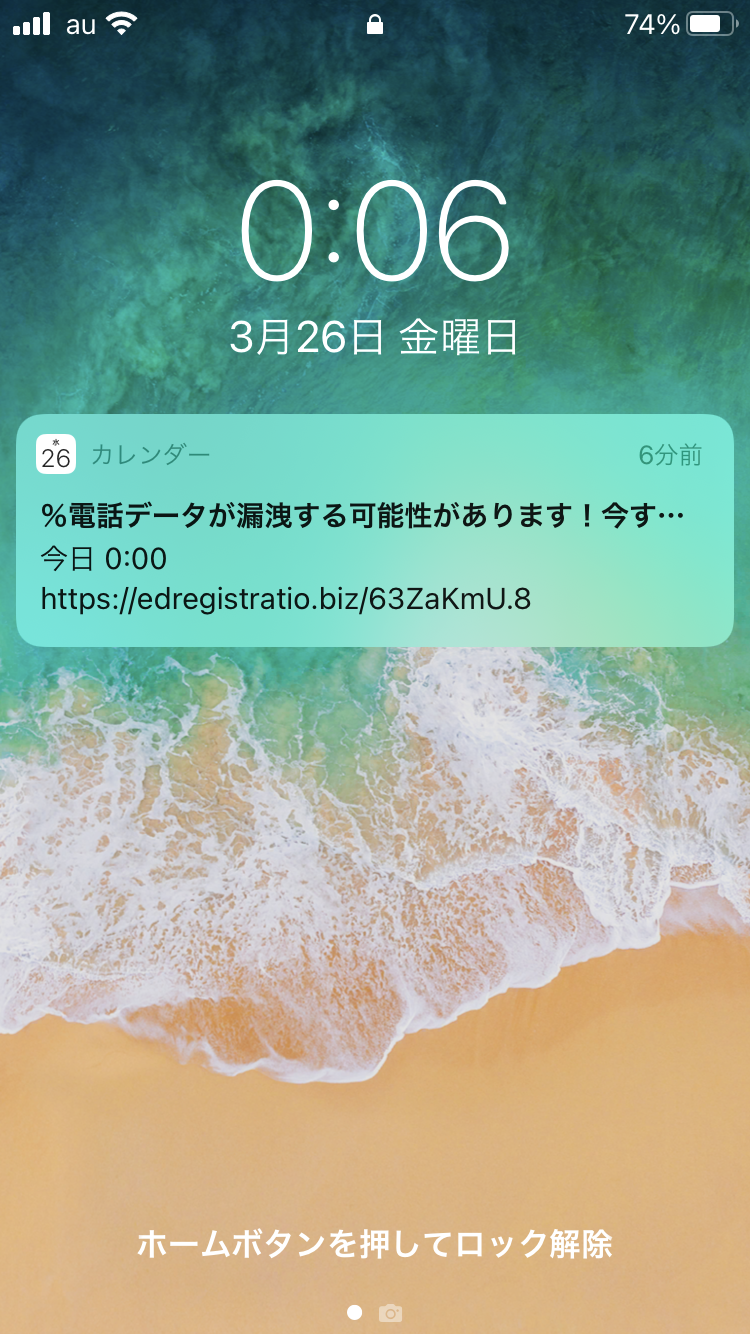Open the カレンダー notification about data leak
The width and height of the screenshot is (750, 1334).
click(374, 530)
